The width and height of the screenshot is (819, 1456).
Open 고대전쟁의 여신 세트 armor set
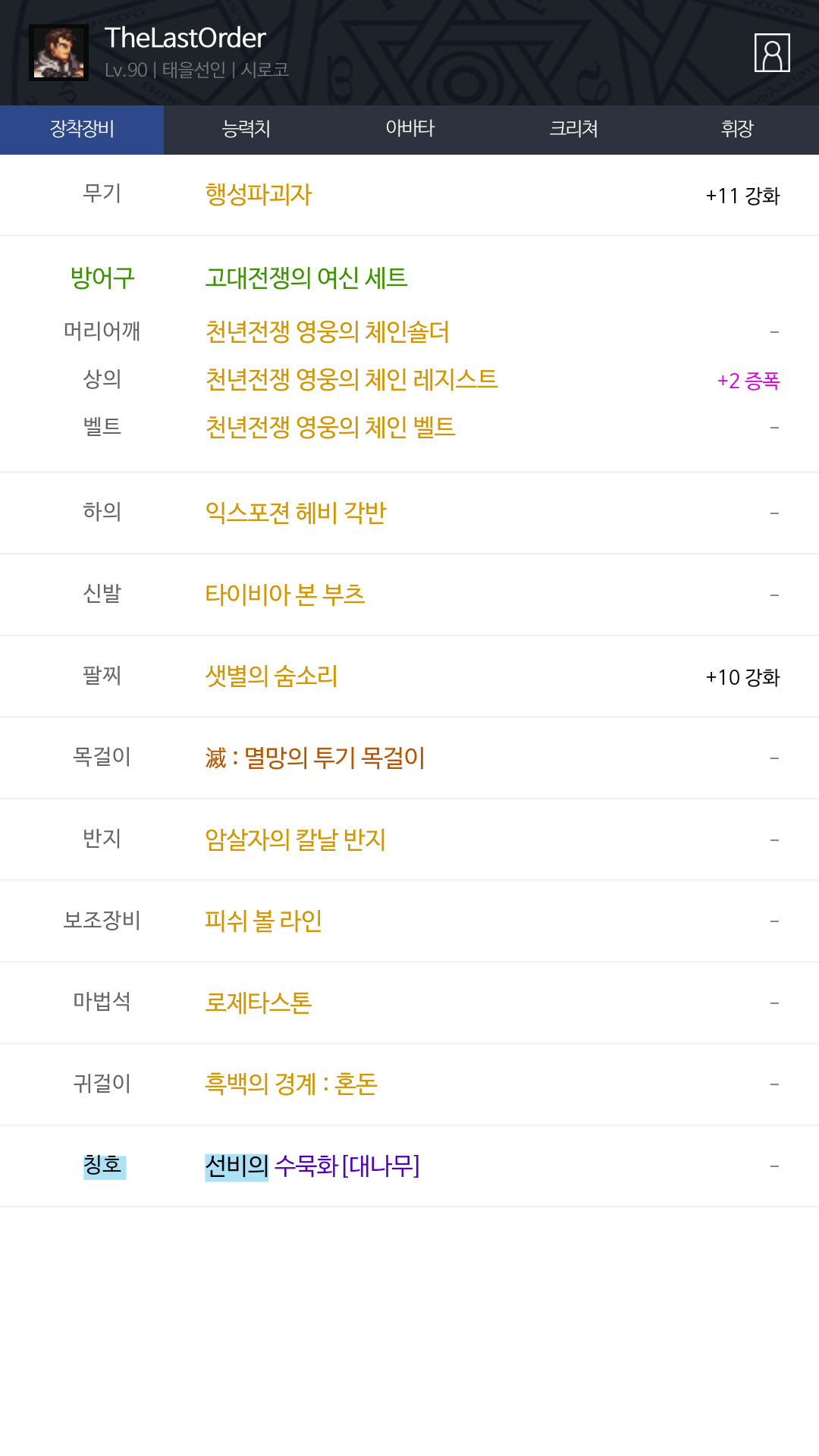coord(306,278)
